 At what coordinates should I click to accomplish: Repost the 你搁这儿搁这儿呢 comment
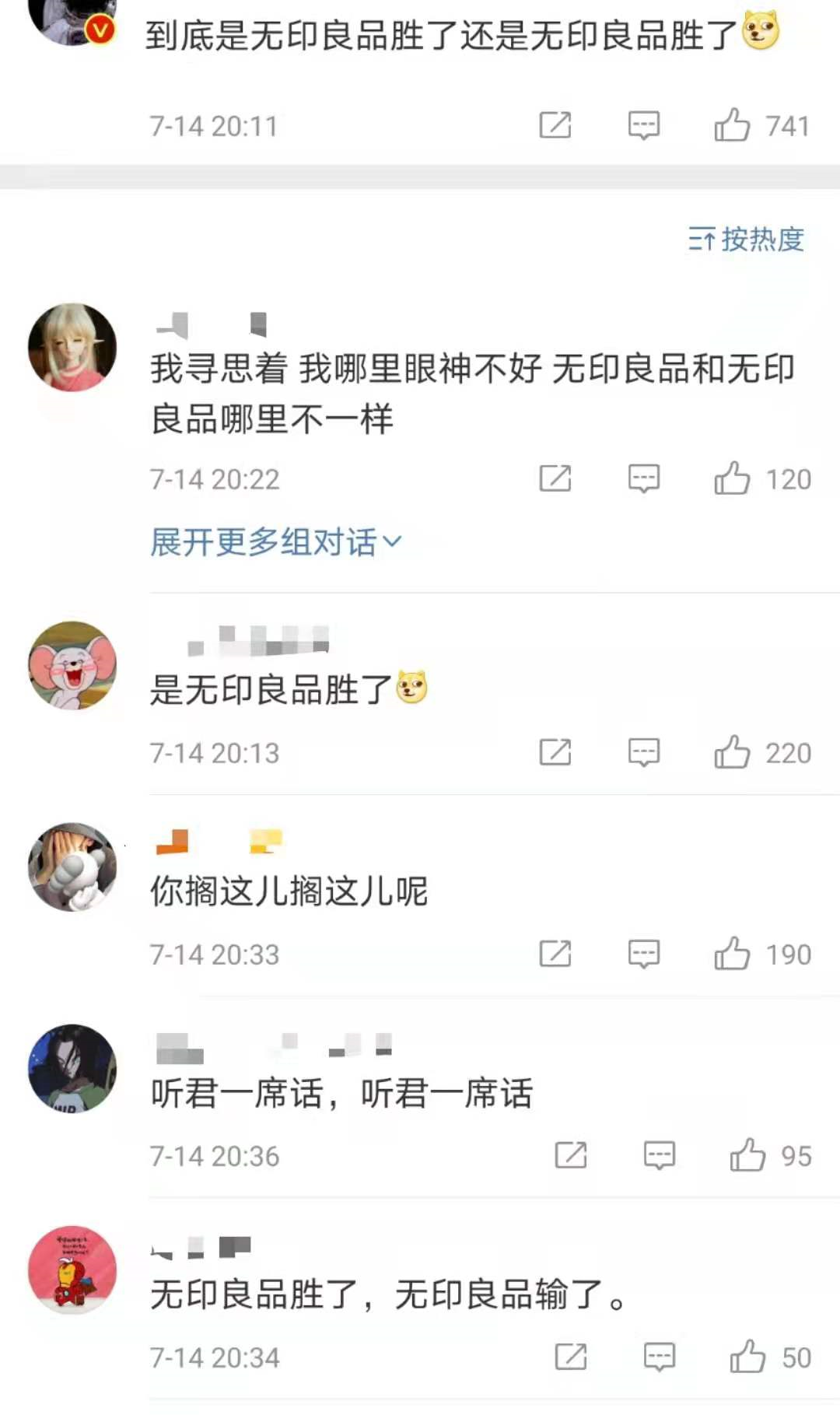tap(555, 954)
